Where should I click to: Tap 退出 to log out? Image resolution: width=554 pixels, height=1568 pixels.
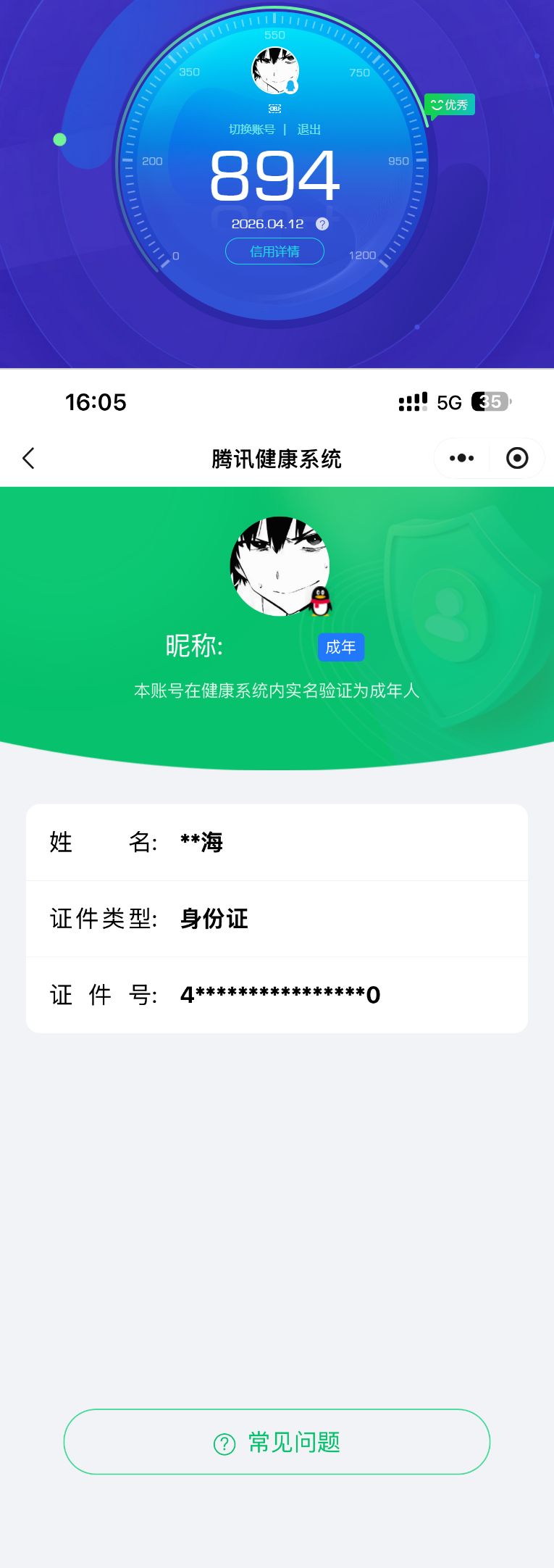click(310, 128)
